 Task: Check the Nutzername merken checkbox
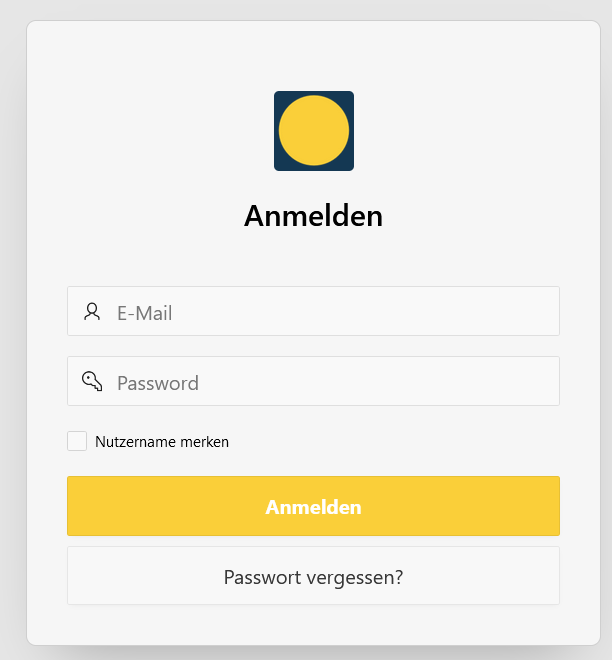pyautogui.click(x=77, y=441)
